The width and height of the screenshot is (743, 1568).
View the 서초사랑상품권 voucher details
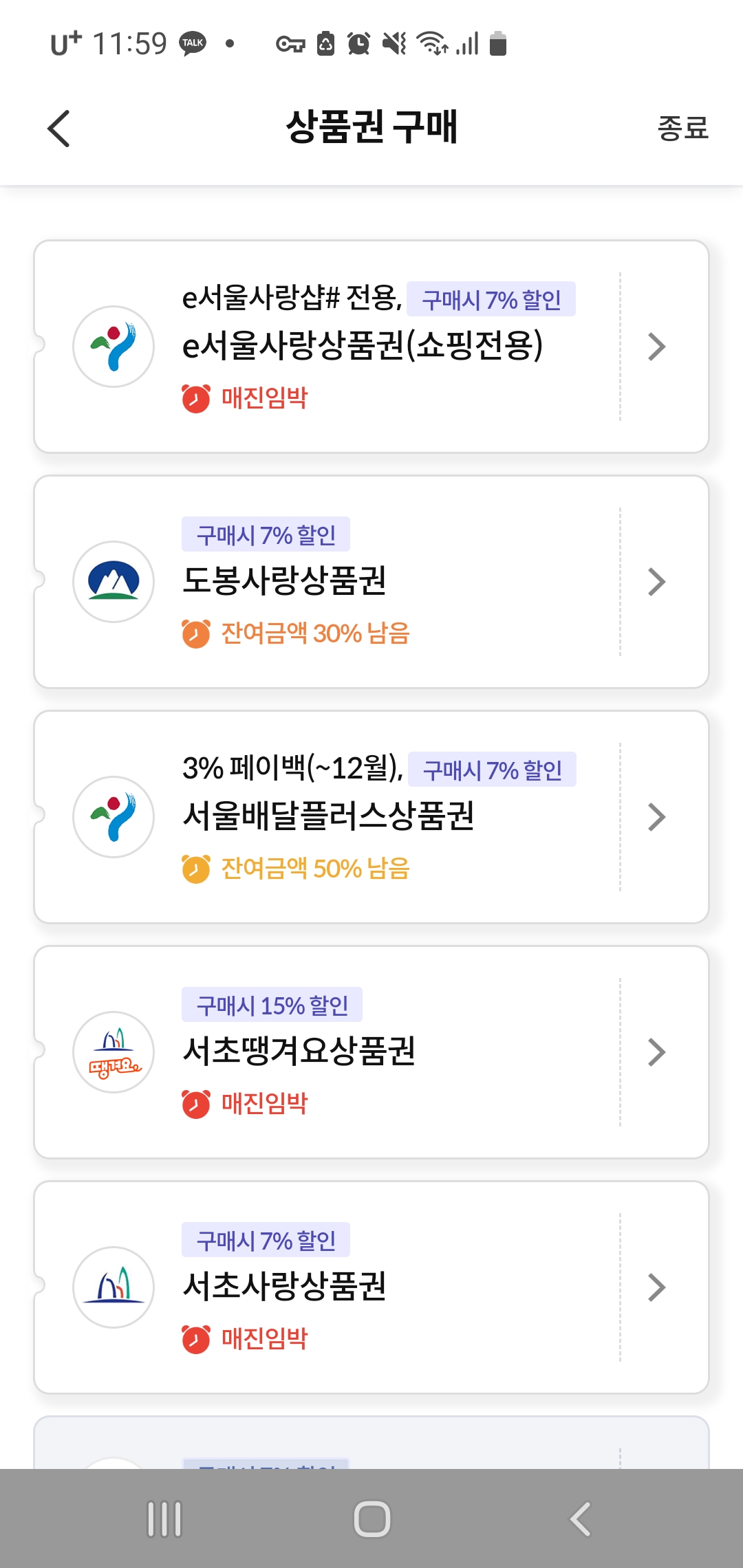(371, 1287)
